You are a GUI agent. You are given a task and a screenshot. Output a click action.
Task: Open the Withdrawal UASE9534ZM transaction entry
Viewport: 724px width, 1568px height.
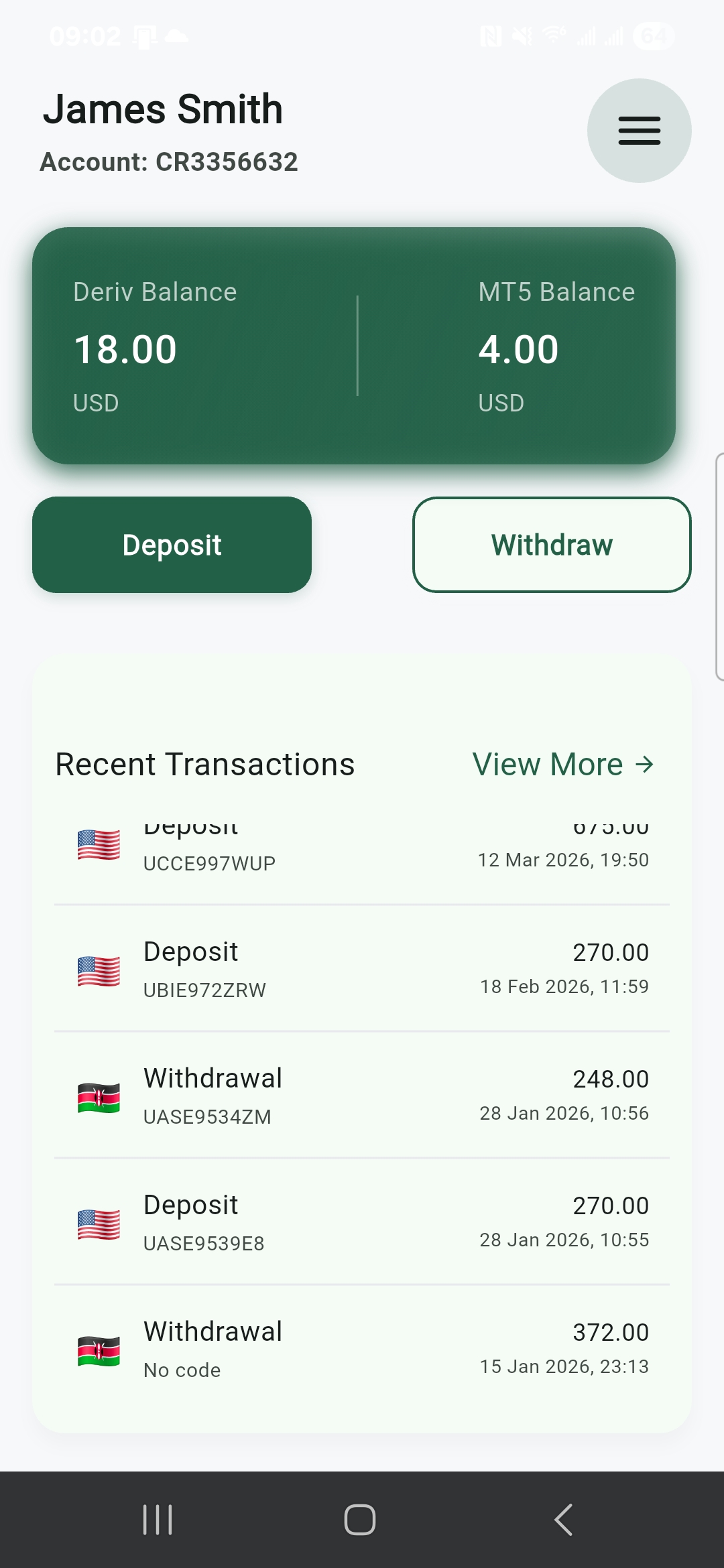point(362,1094)
